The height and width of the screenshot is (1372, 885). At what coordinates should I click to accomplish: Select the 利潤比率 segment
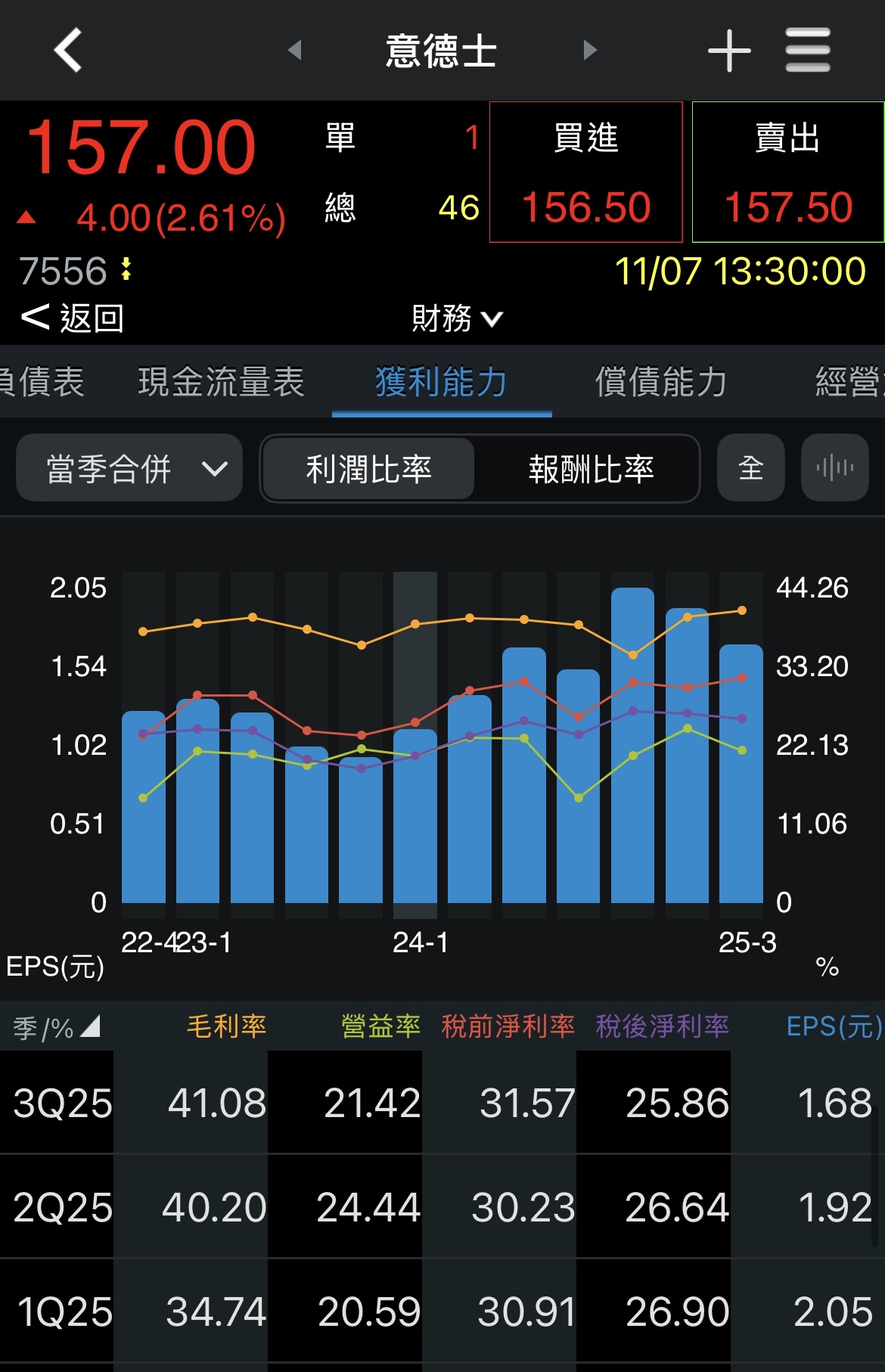(x=368, y=469)
